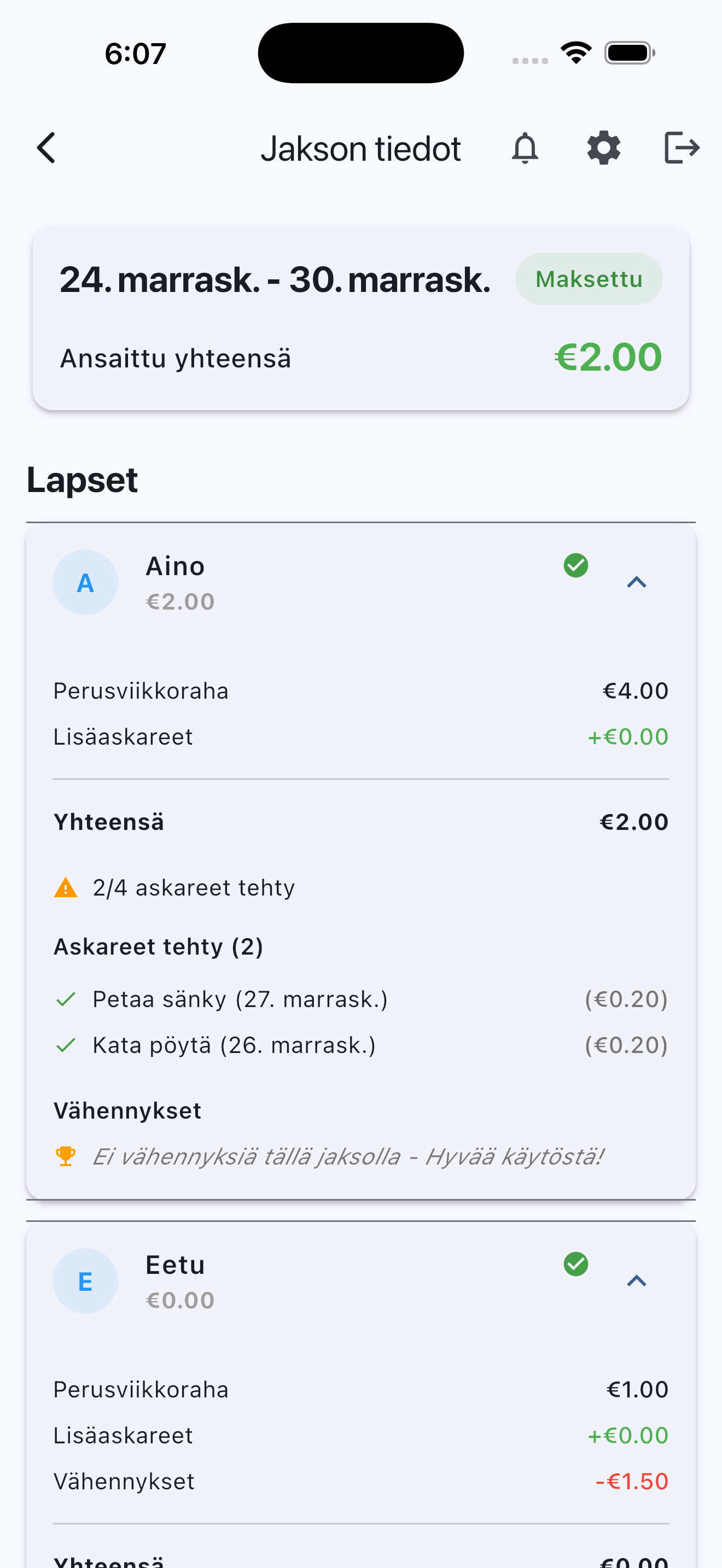Open settings with the gear icon
The width and height of the screenshot is (722, 1568).
pos(603,147)
